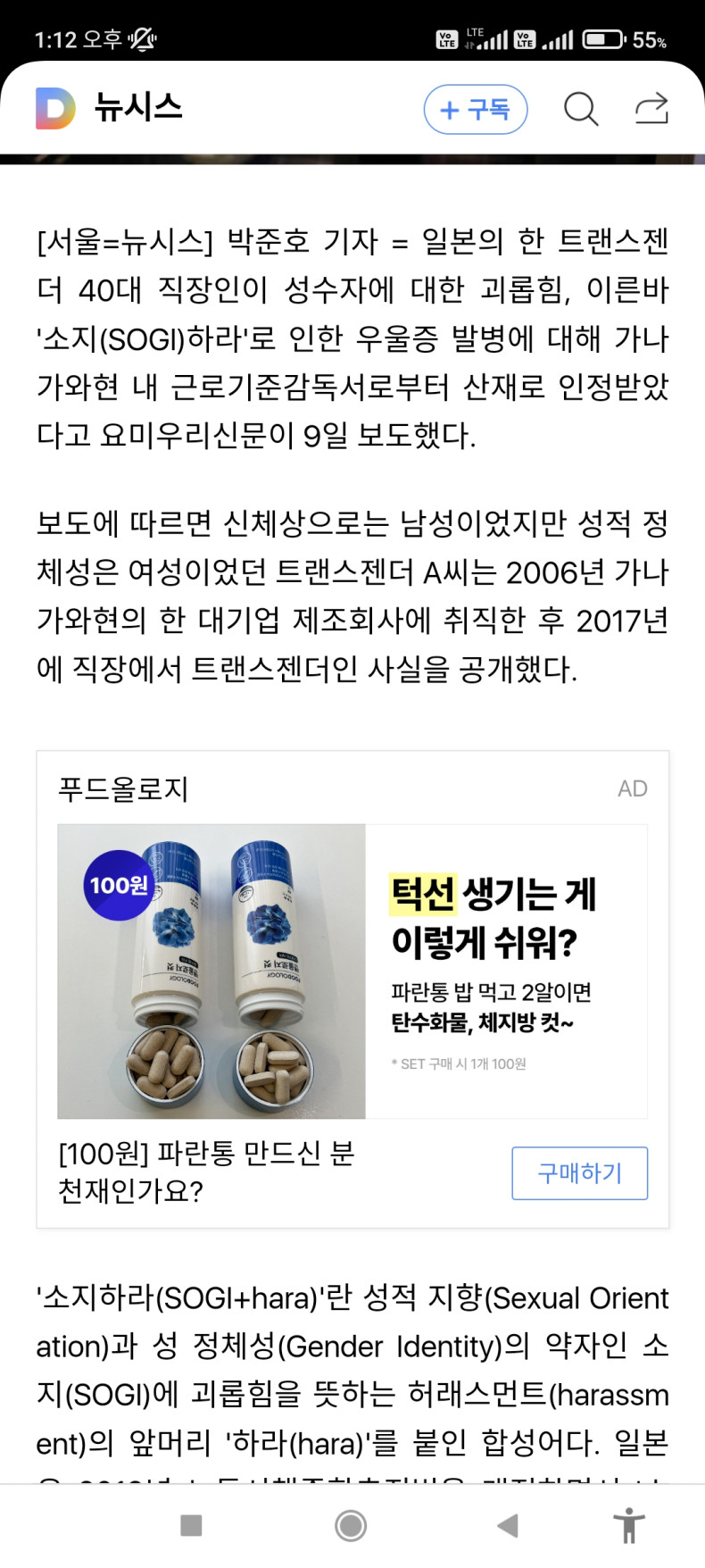Screen dimensions: 705x1568
Task: Tap the system home button
Action: pos(351,1526)
